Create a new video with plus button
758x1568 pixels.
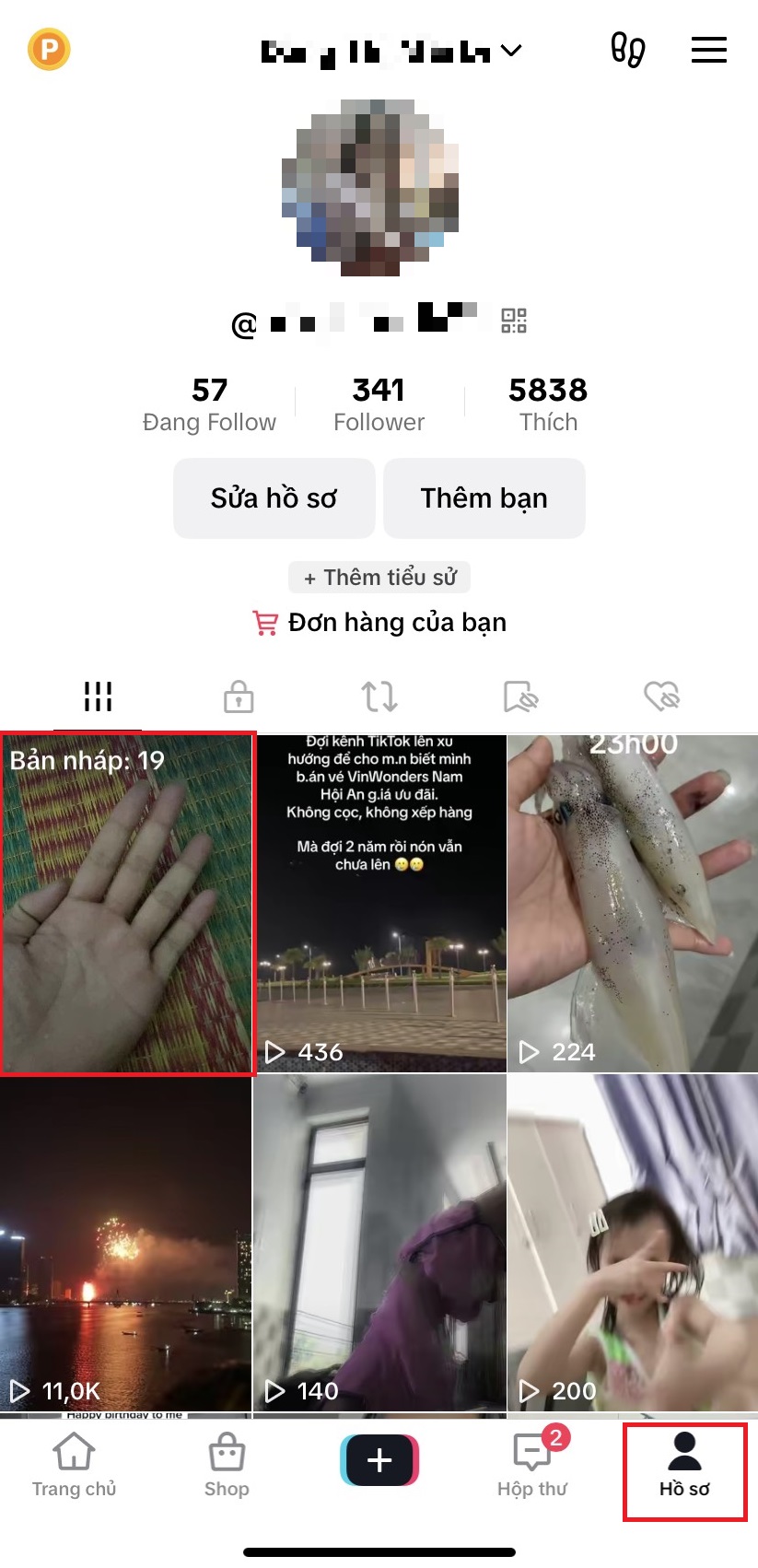coord(379,1460)
